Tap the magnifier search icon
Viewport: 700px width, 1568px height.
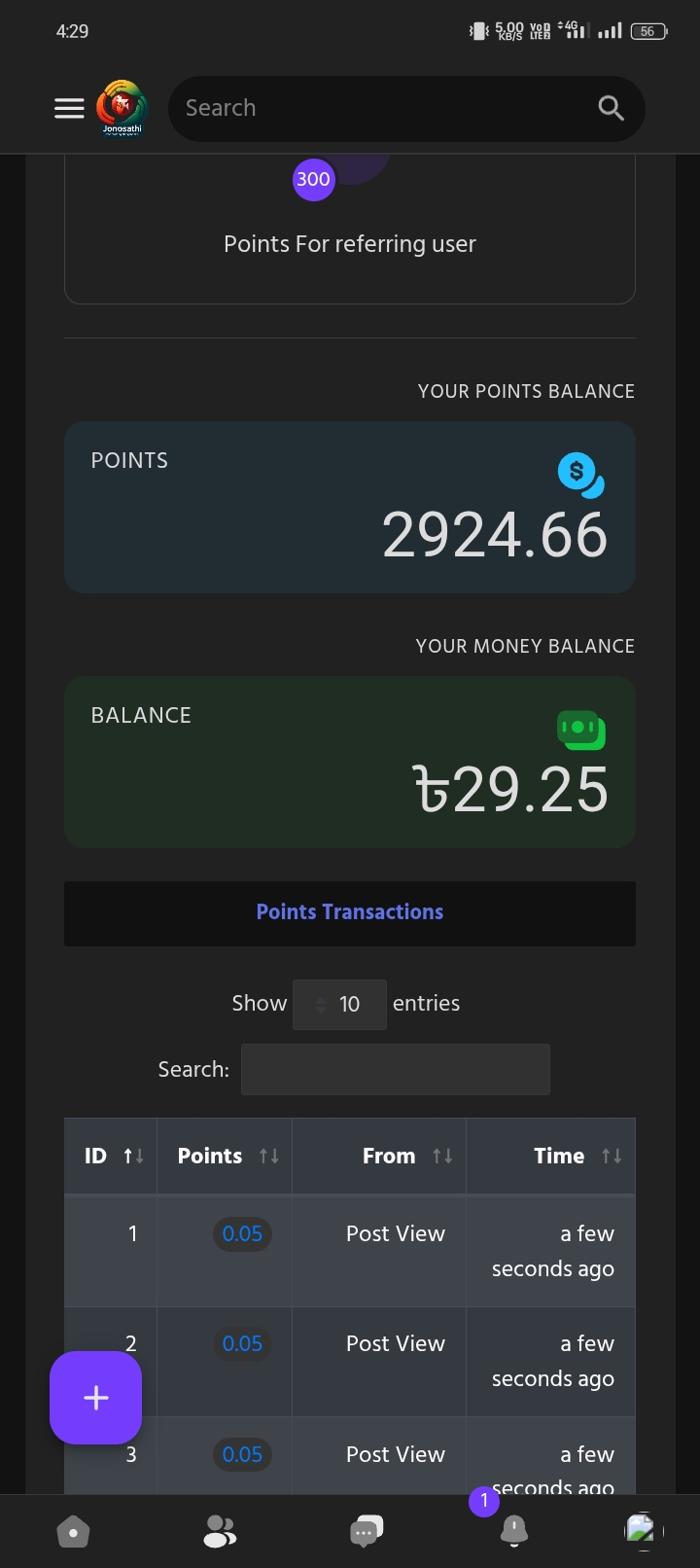click(x=611, y=108)
